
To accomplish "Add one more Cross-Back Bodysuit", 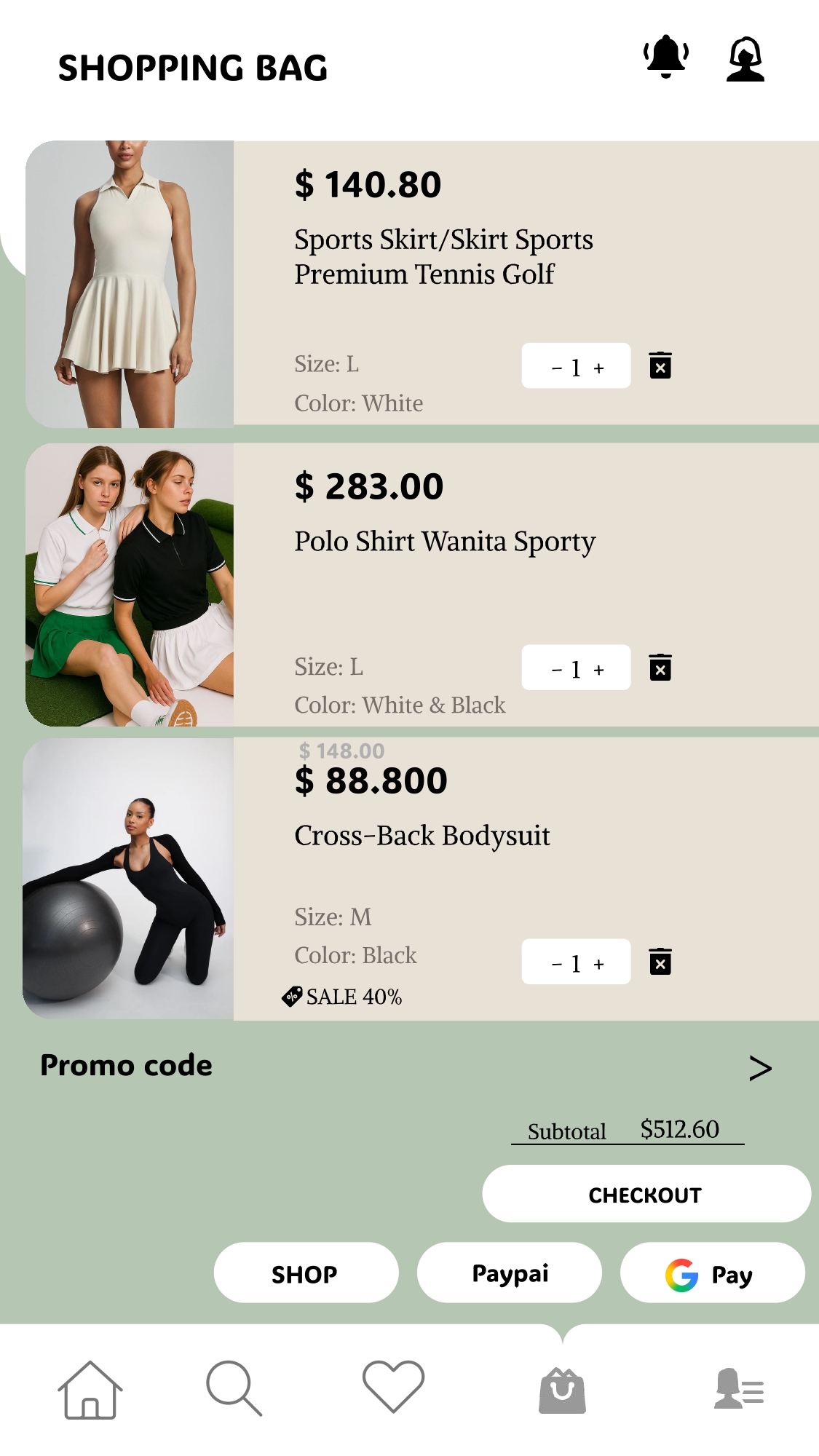I will click(x=599, y=964).
